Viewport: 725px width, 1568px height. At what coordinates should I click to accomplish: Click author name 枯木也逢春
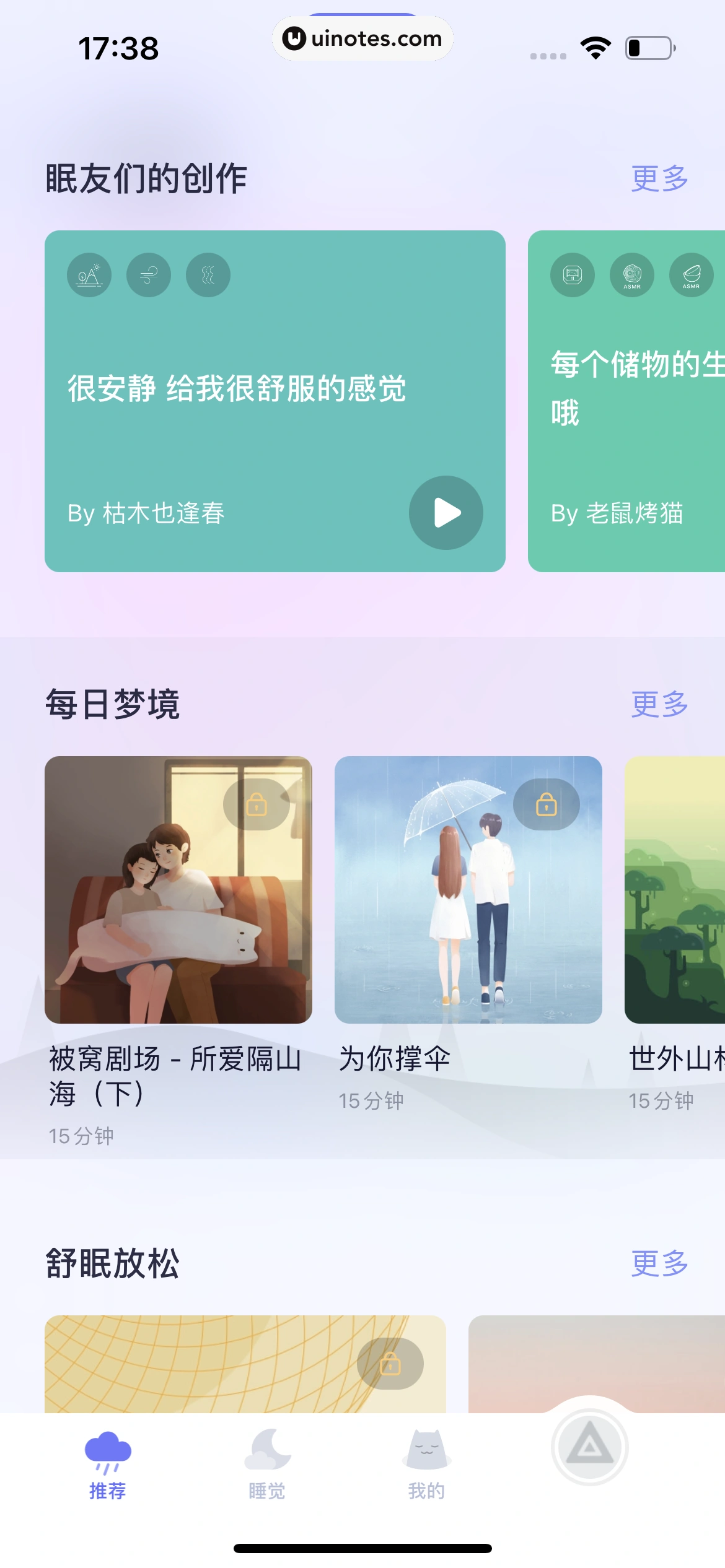point(163,513)
